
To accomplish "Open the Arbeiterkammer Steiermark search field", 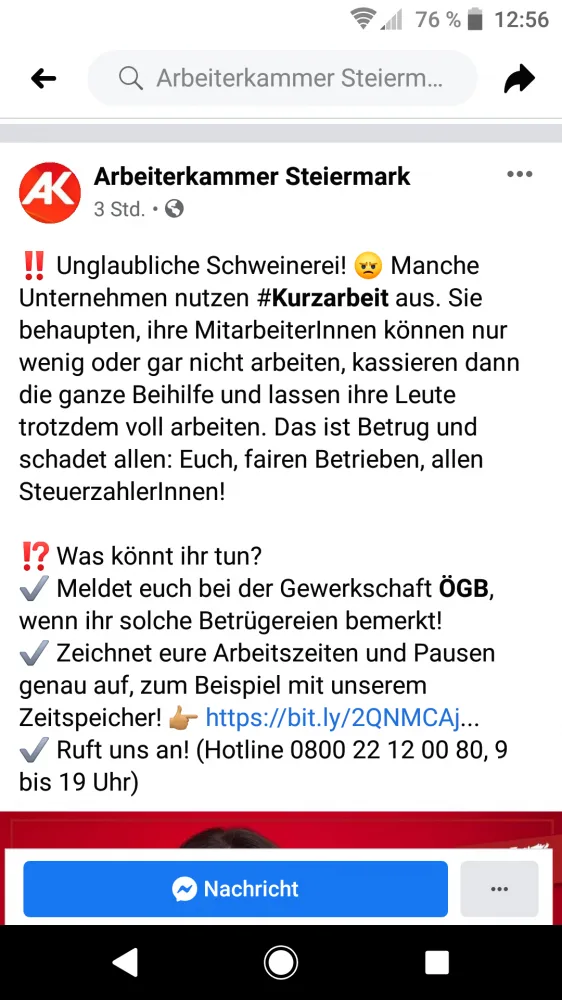I will (x=283, y=78).
